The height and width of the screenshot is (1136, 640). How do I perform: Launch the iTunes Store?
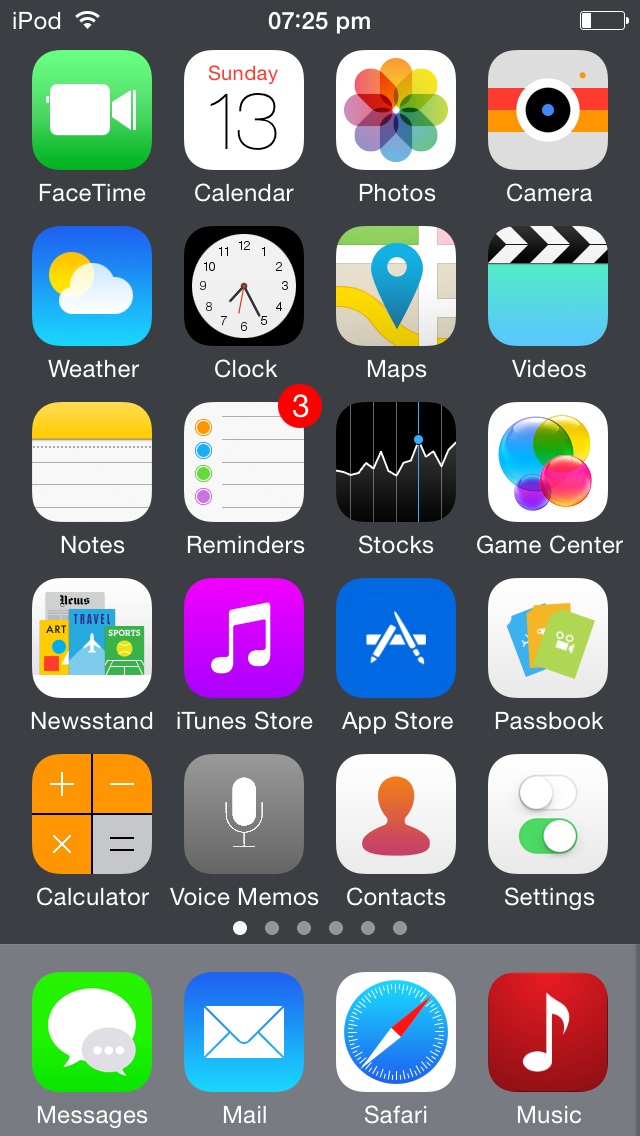point(244,638)
